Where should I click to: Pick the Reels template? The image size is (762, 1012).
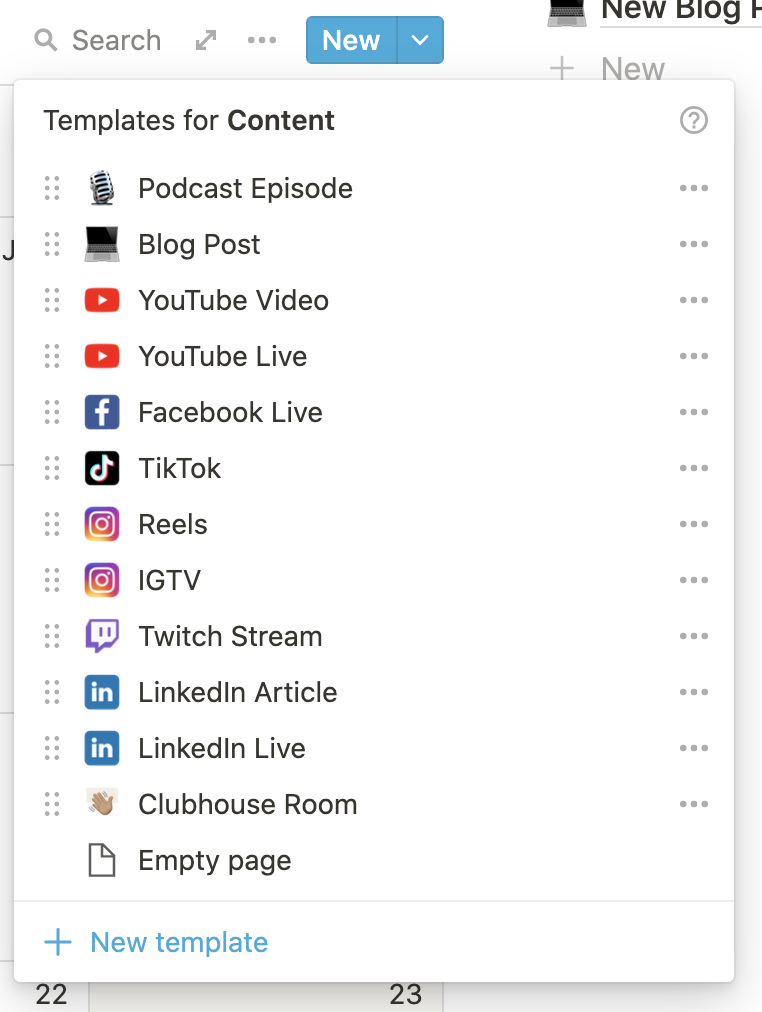(173, 525)
